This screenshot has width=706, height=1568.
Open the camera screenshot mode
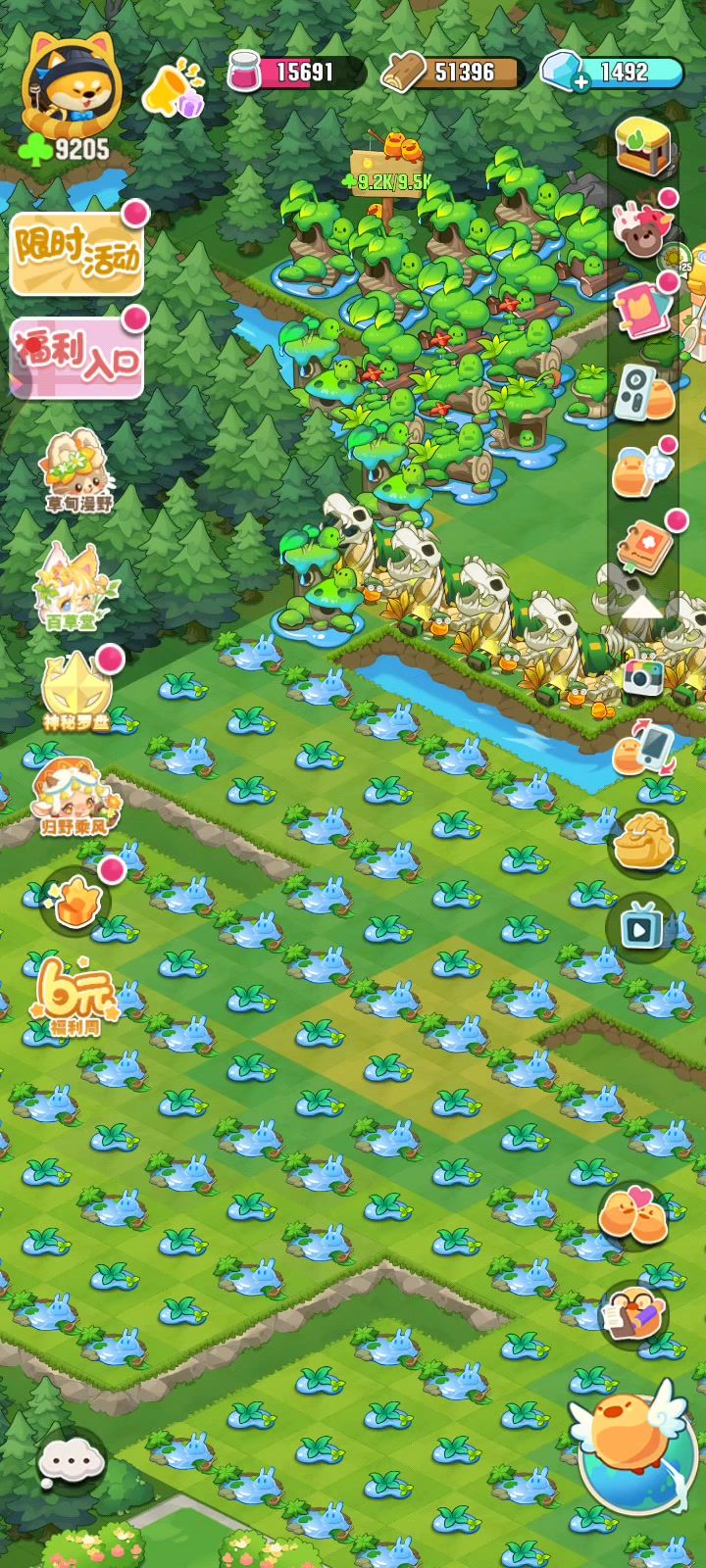point(643,678)
